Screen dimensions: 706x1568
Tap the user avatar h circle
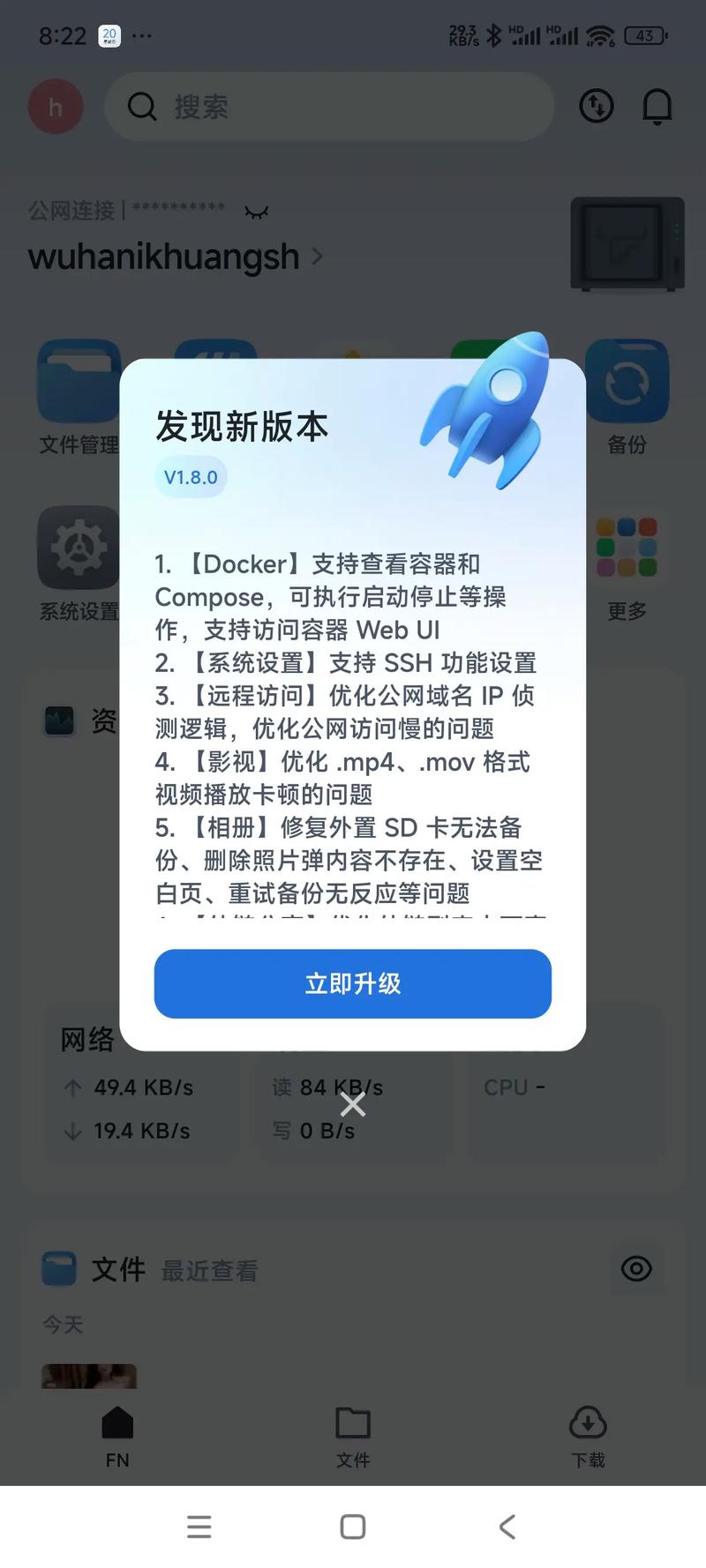click(56, 106)
